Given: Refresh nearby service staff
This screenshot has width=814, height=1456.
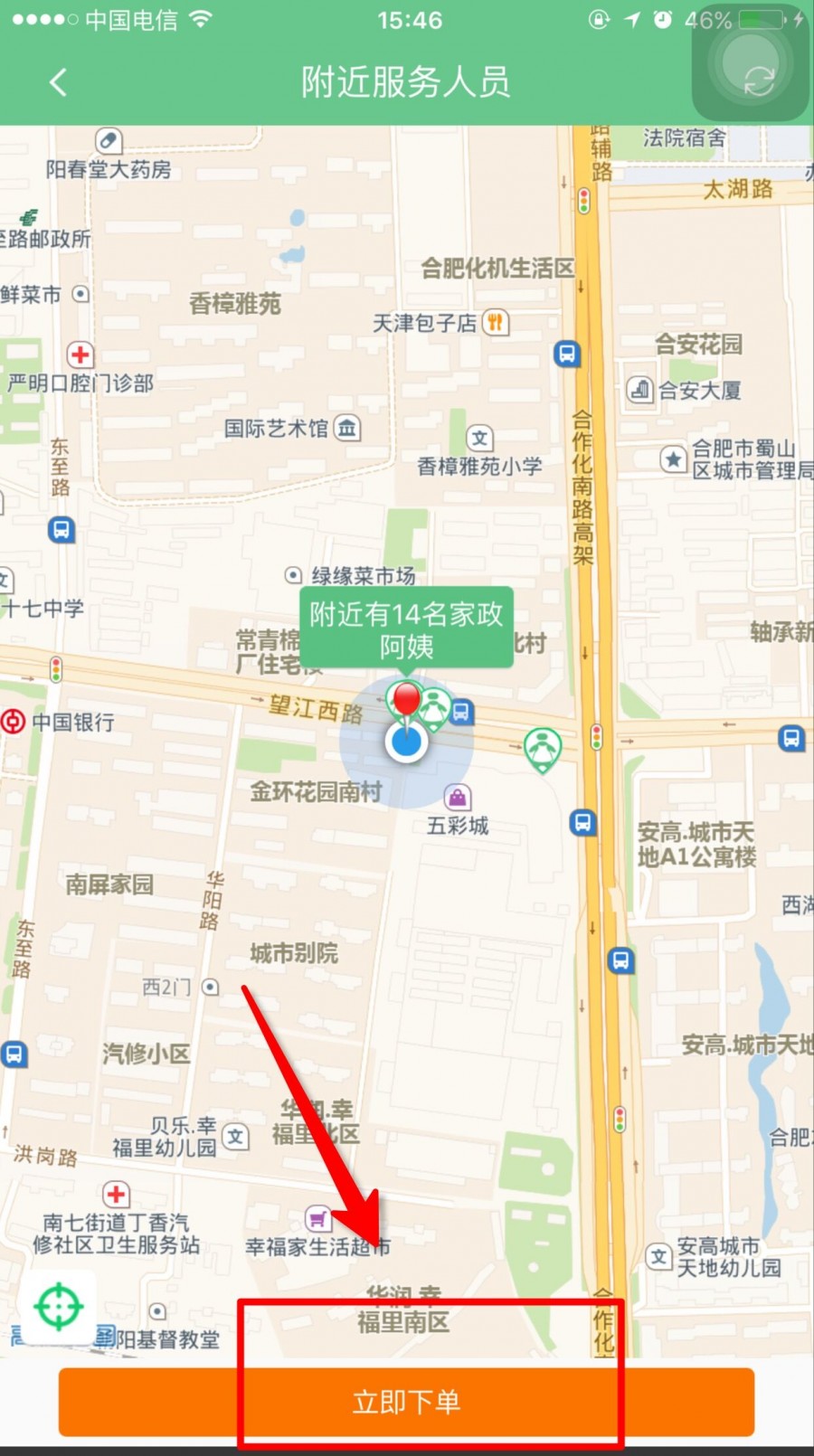Looking at the screenshot, I should [758, 82].
